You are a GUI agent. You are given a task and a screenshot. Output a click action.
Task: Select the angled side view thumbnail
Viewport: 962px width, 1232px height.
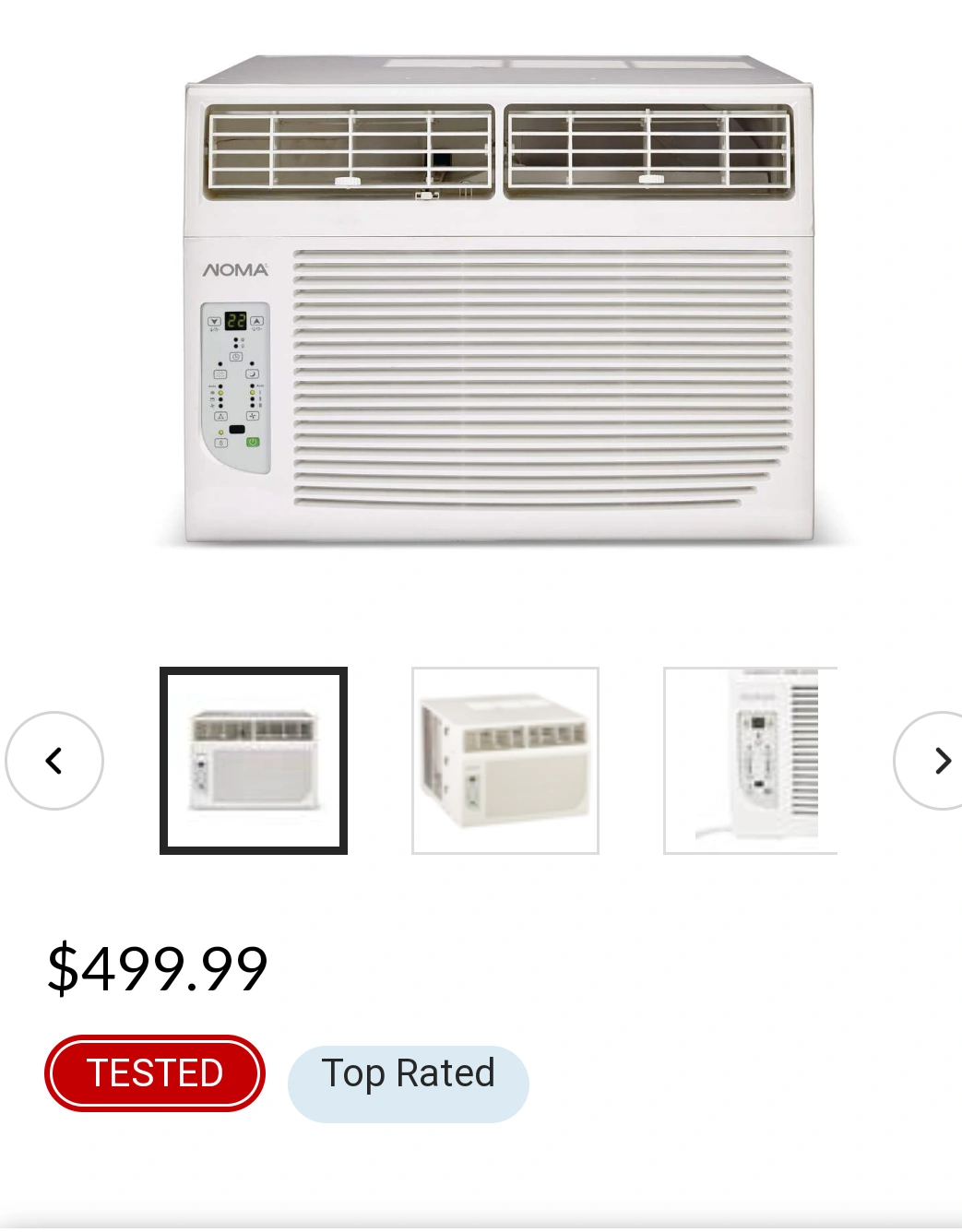tap(505, 761)
